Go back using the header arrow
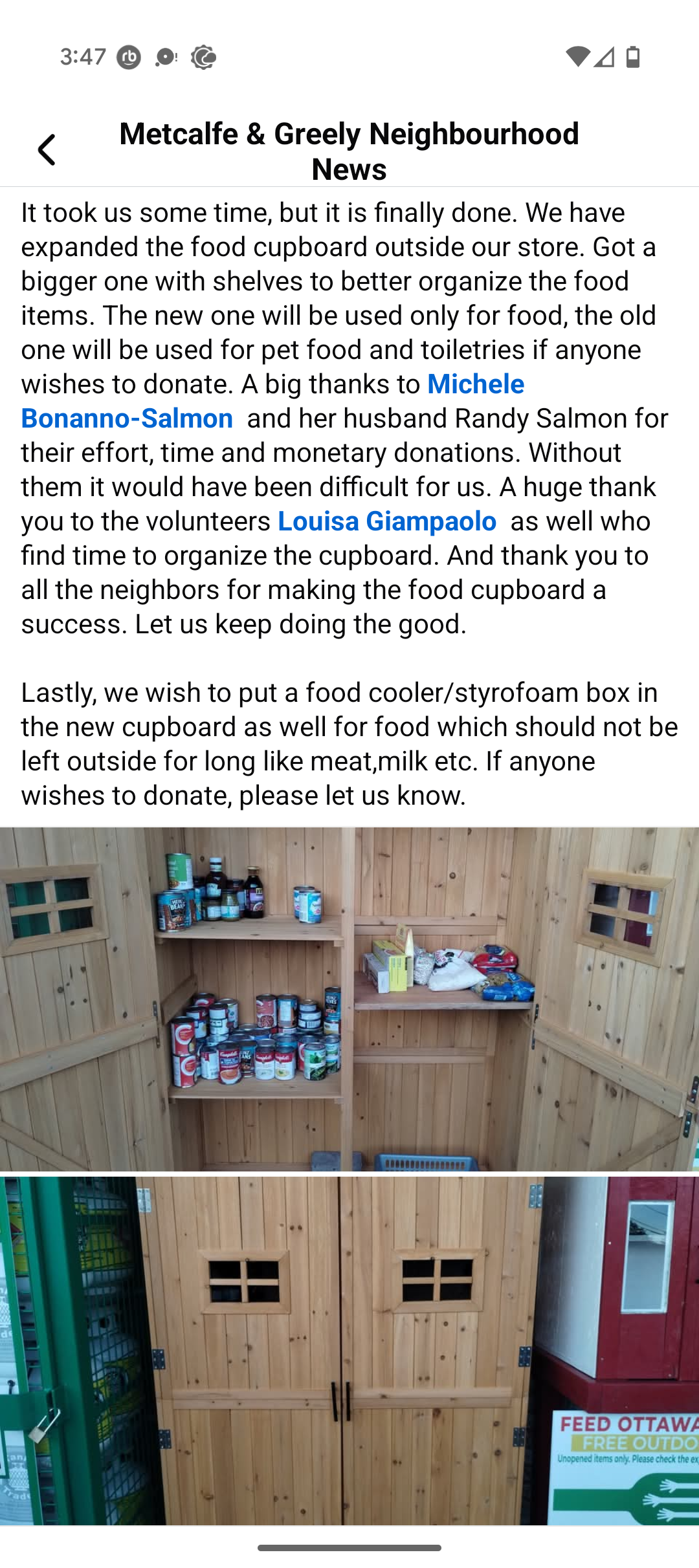Image resolution: width=699 pixels, height=1568 pixels. tap(47, 150)
